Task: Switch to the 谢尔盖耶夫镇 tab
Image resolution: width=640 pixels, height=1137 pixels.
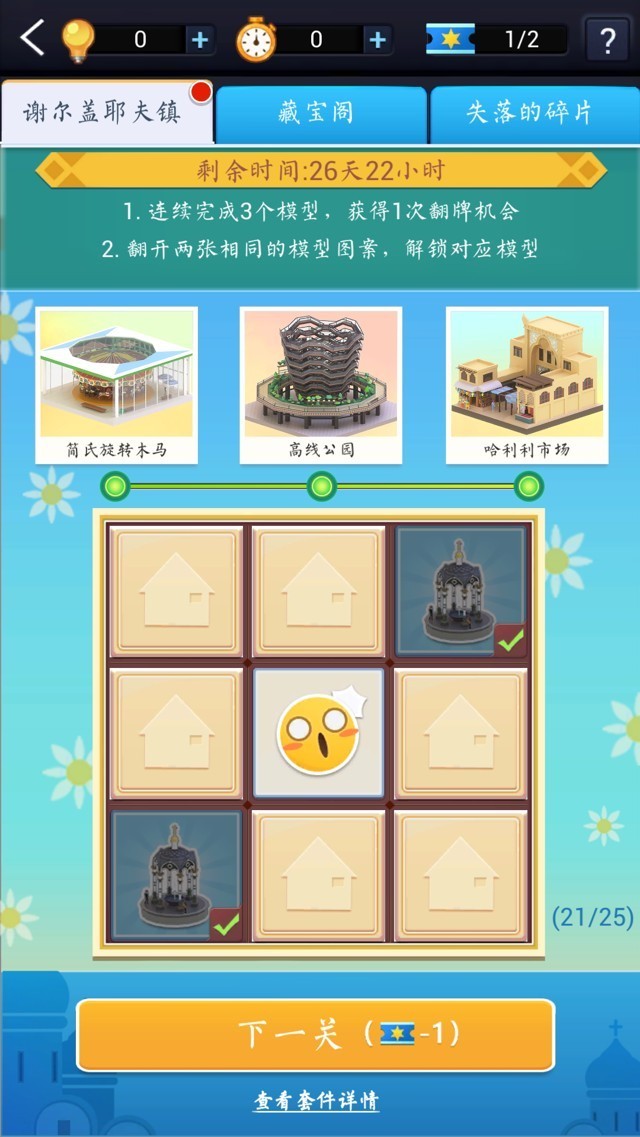Action: pos(105,113)
